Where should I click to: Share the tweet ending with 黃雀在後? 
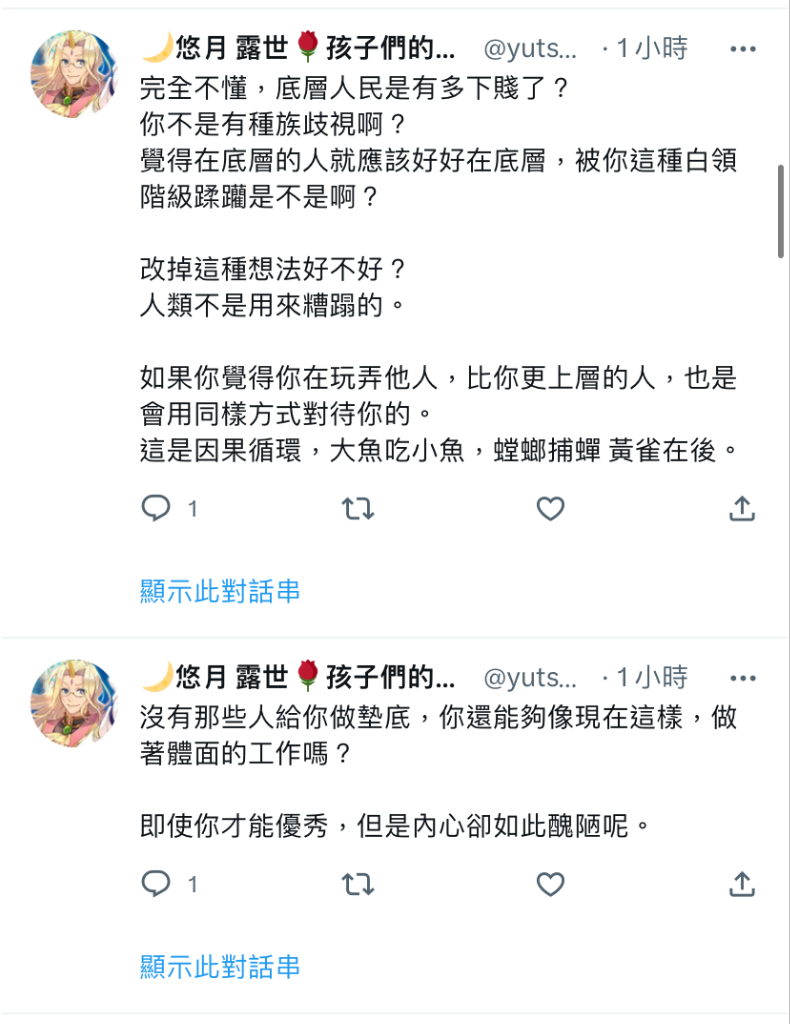point(741,509)
